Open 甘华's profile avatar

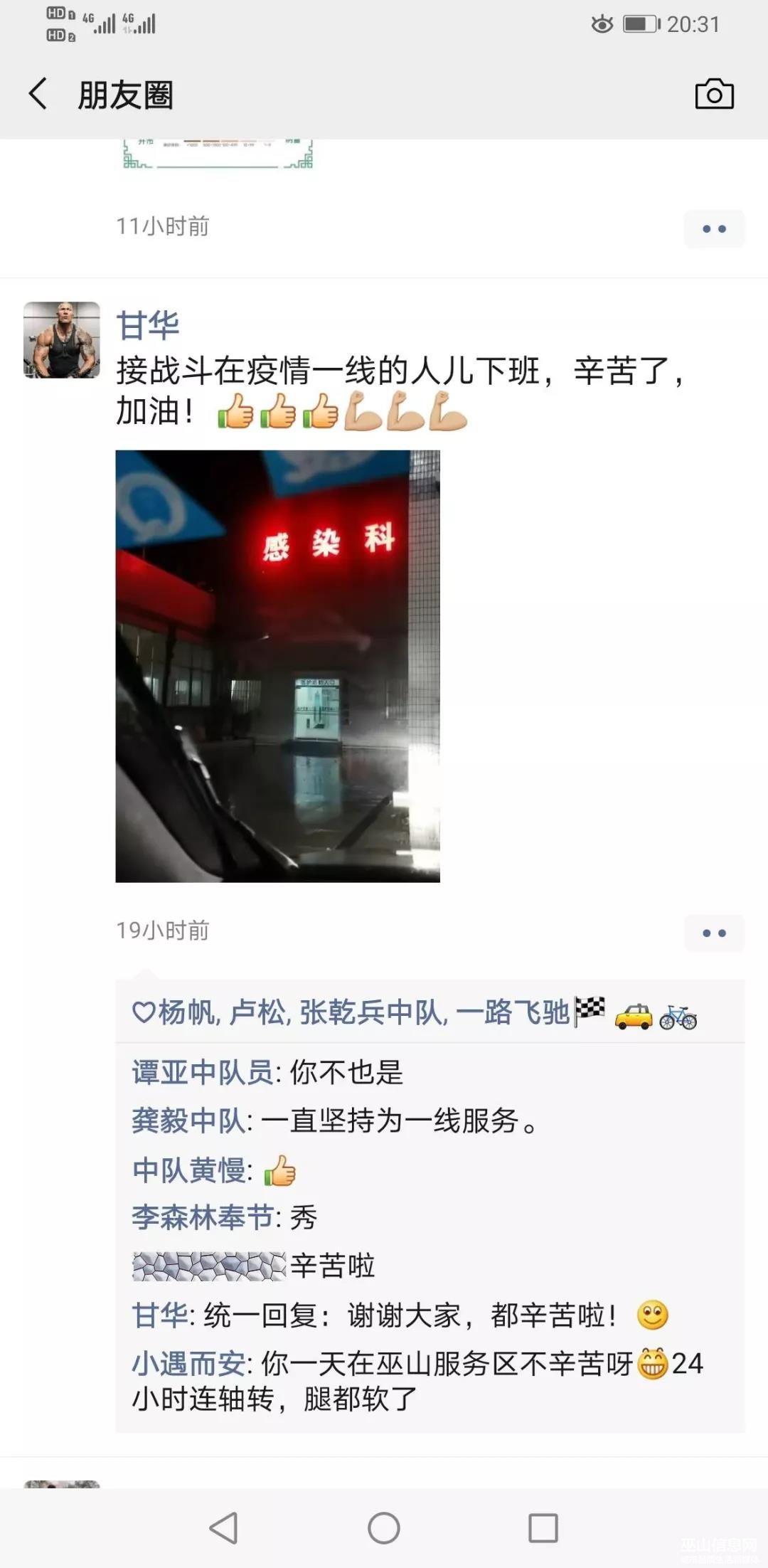[62, 339]
